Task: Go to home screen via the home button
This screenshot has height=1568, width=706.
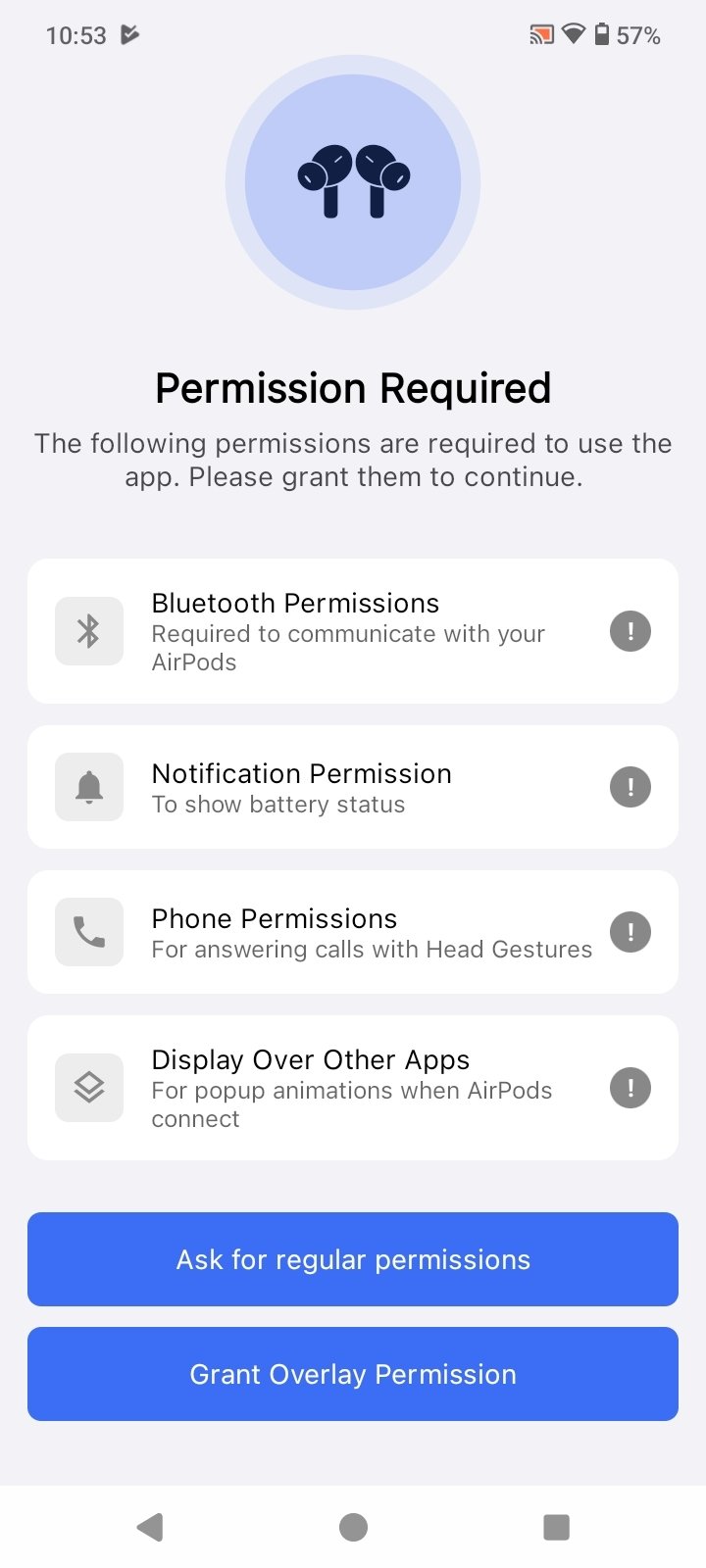Action: click(353, 1527)
